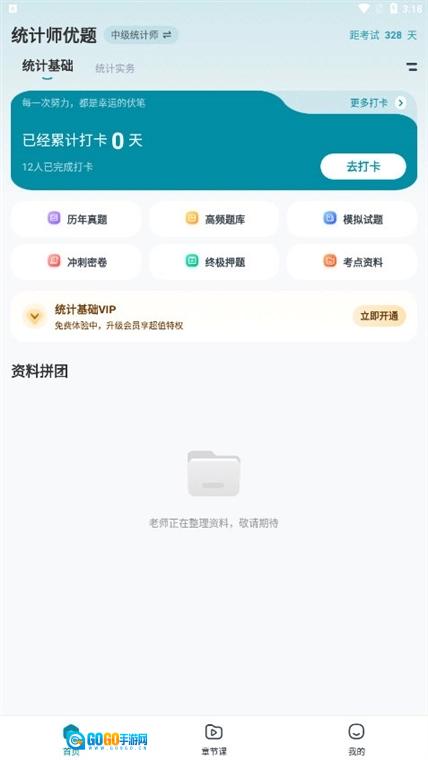Image resolution: width=428 pixels, height=760 pixels.
Task: Open 模拟试题 section
Action: point(352,219)
